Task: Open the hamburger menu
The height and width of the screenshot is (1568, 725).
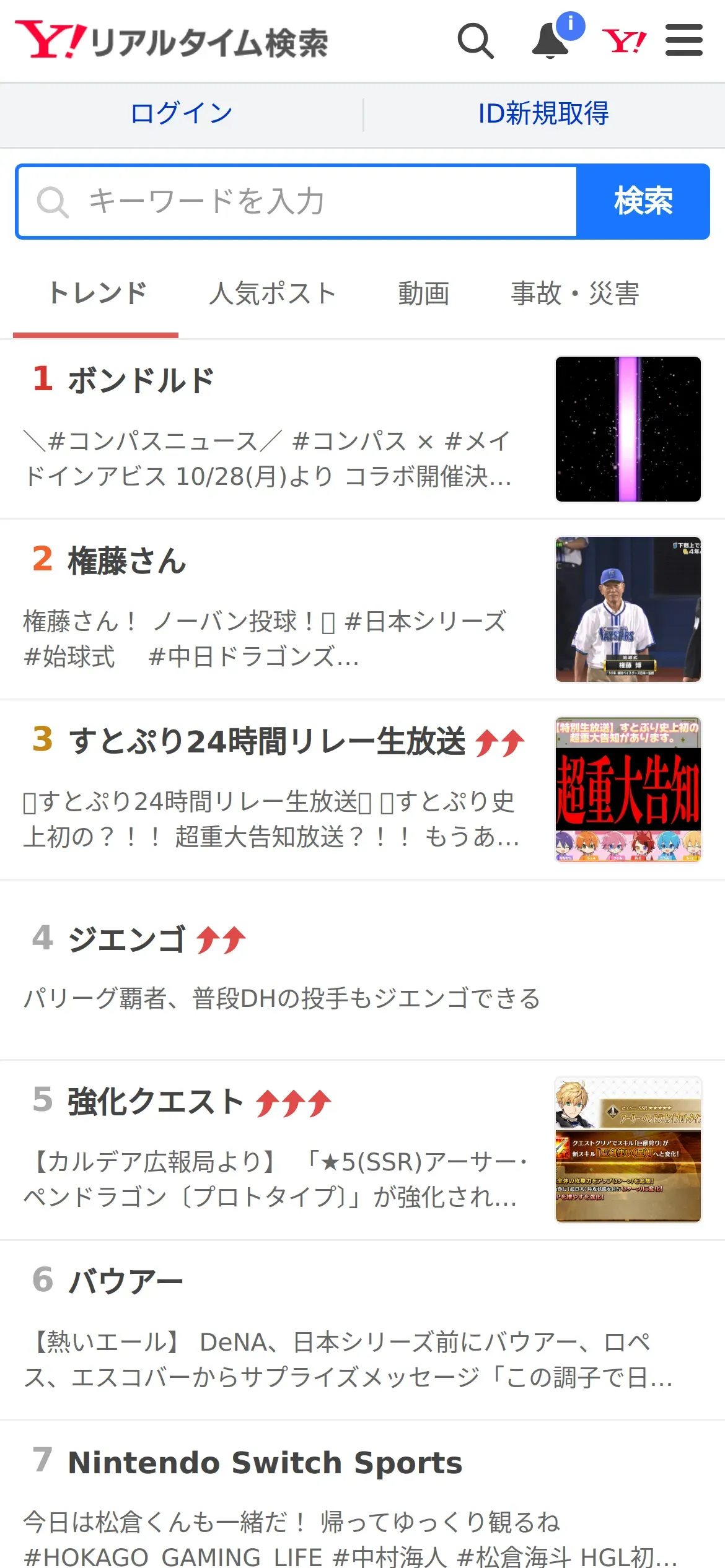Action: (684, 40)
